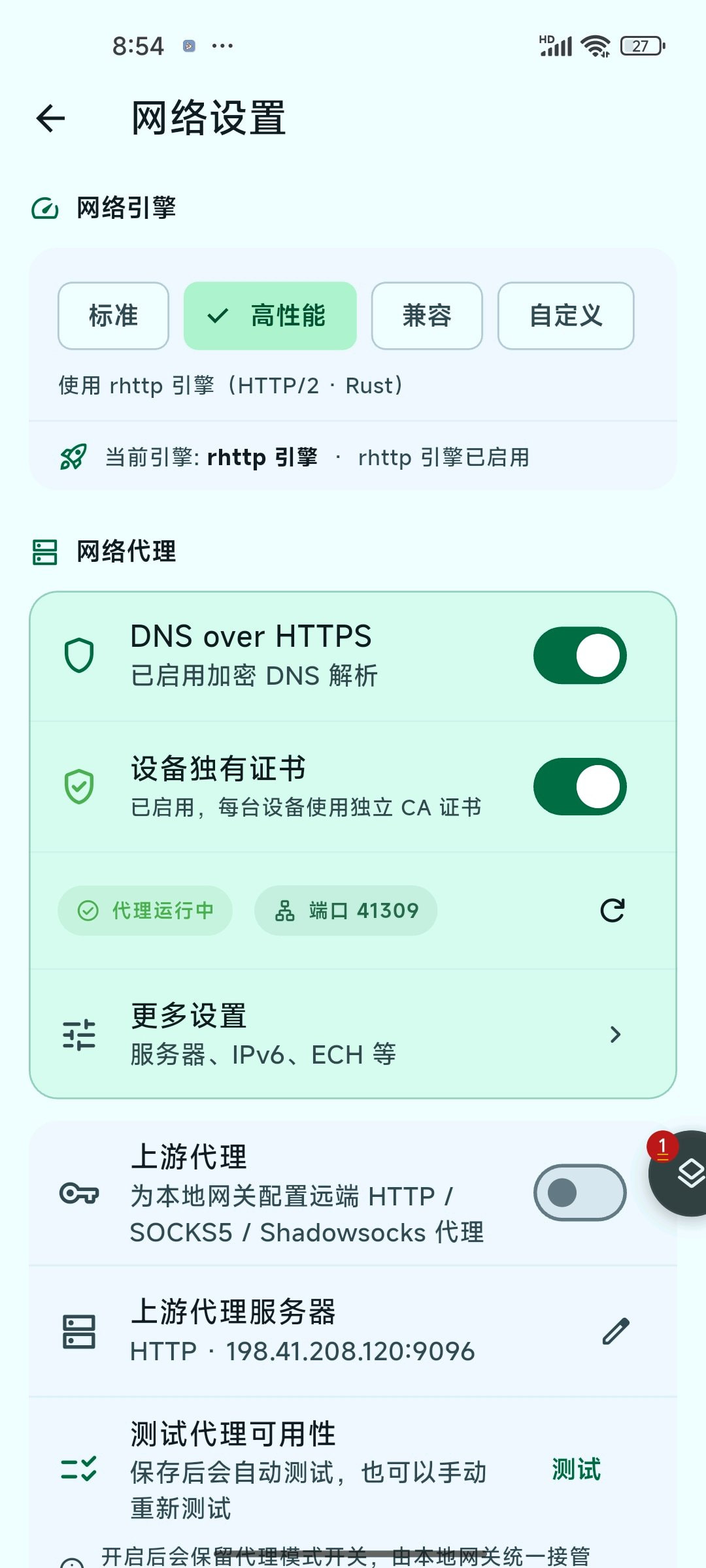The image size is (706, 1568).
Task: Tap the refresh icon next to 端口 41309
Action: (x=613, y=910)
